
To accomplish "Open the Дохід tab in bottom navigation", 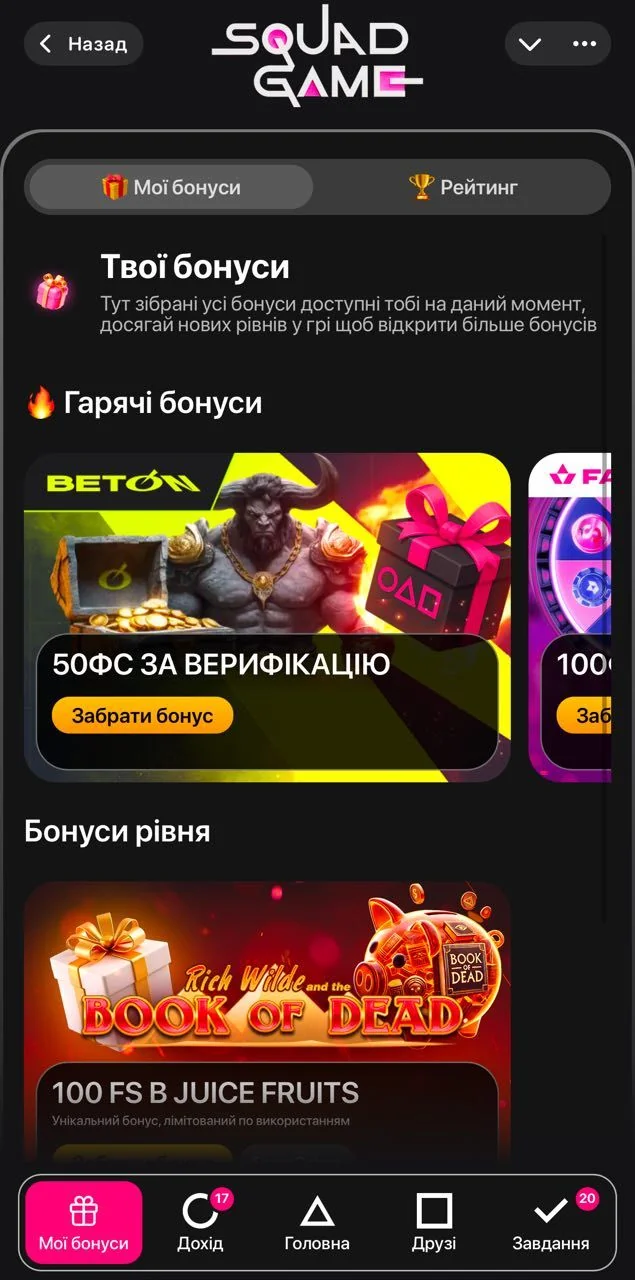I will (x=200, y=1222).
